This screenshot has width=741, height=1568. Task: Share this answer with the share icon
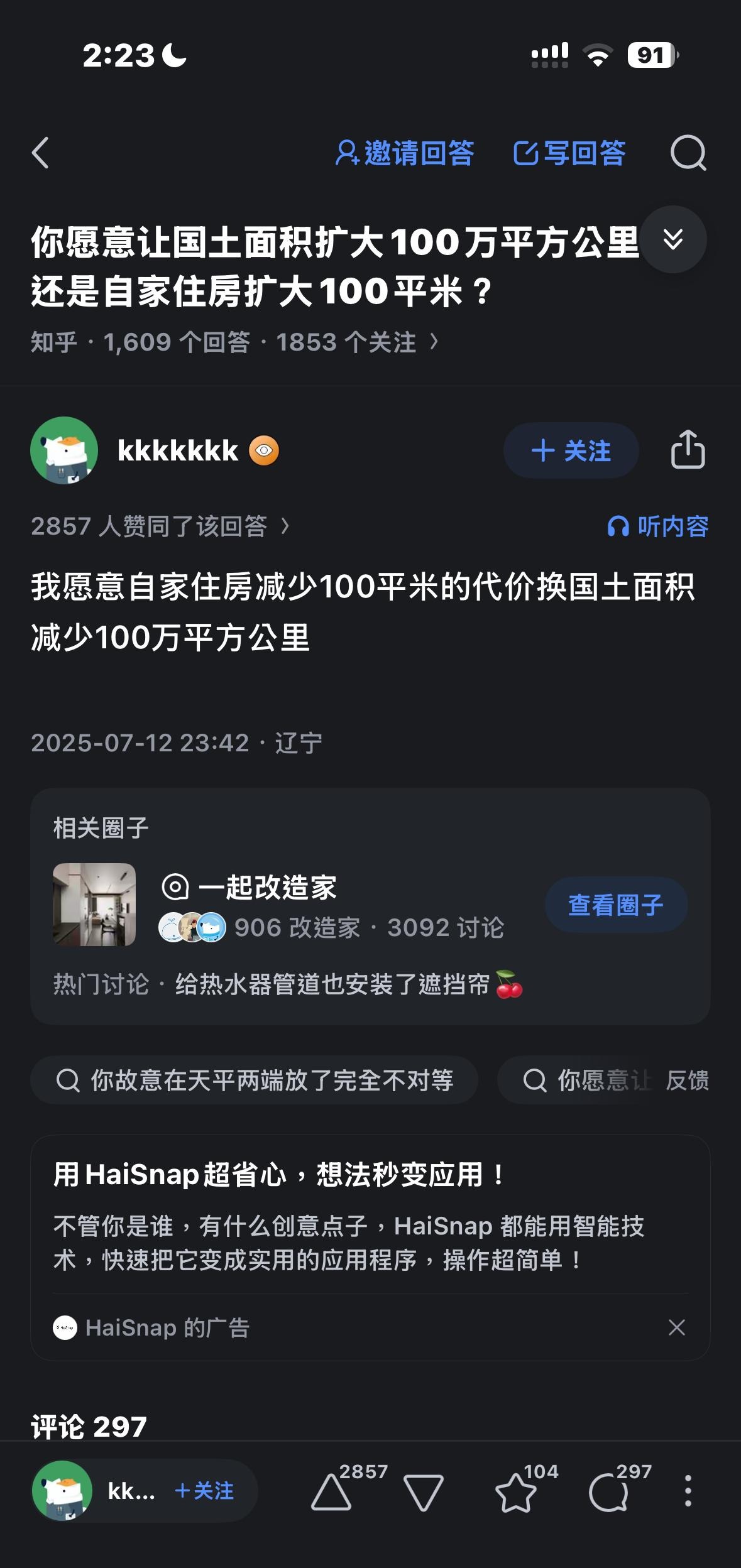[x=688, y=450]
